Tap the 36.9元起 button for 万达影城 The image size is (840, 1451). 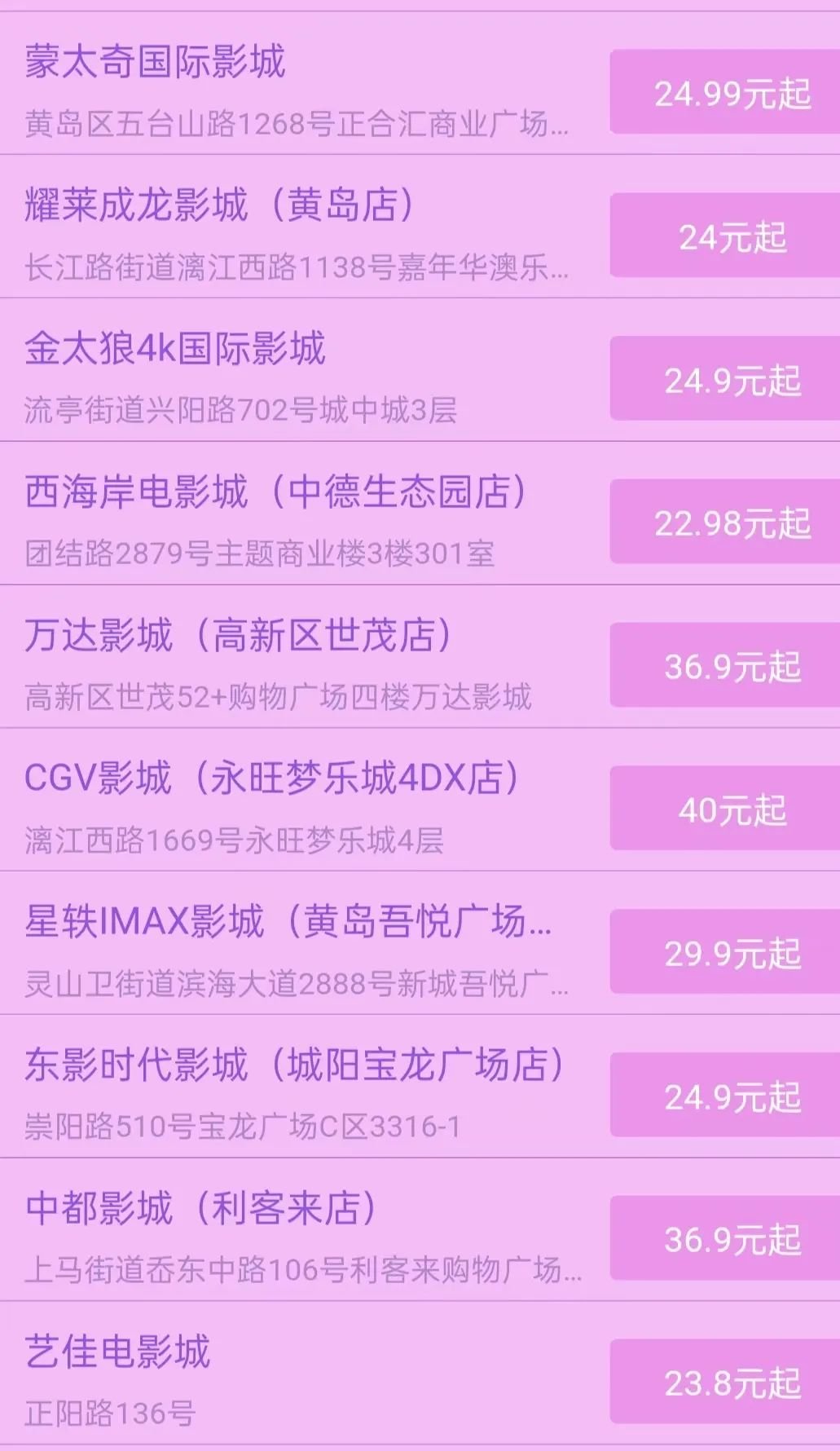point(725,666)
